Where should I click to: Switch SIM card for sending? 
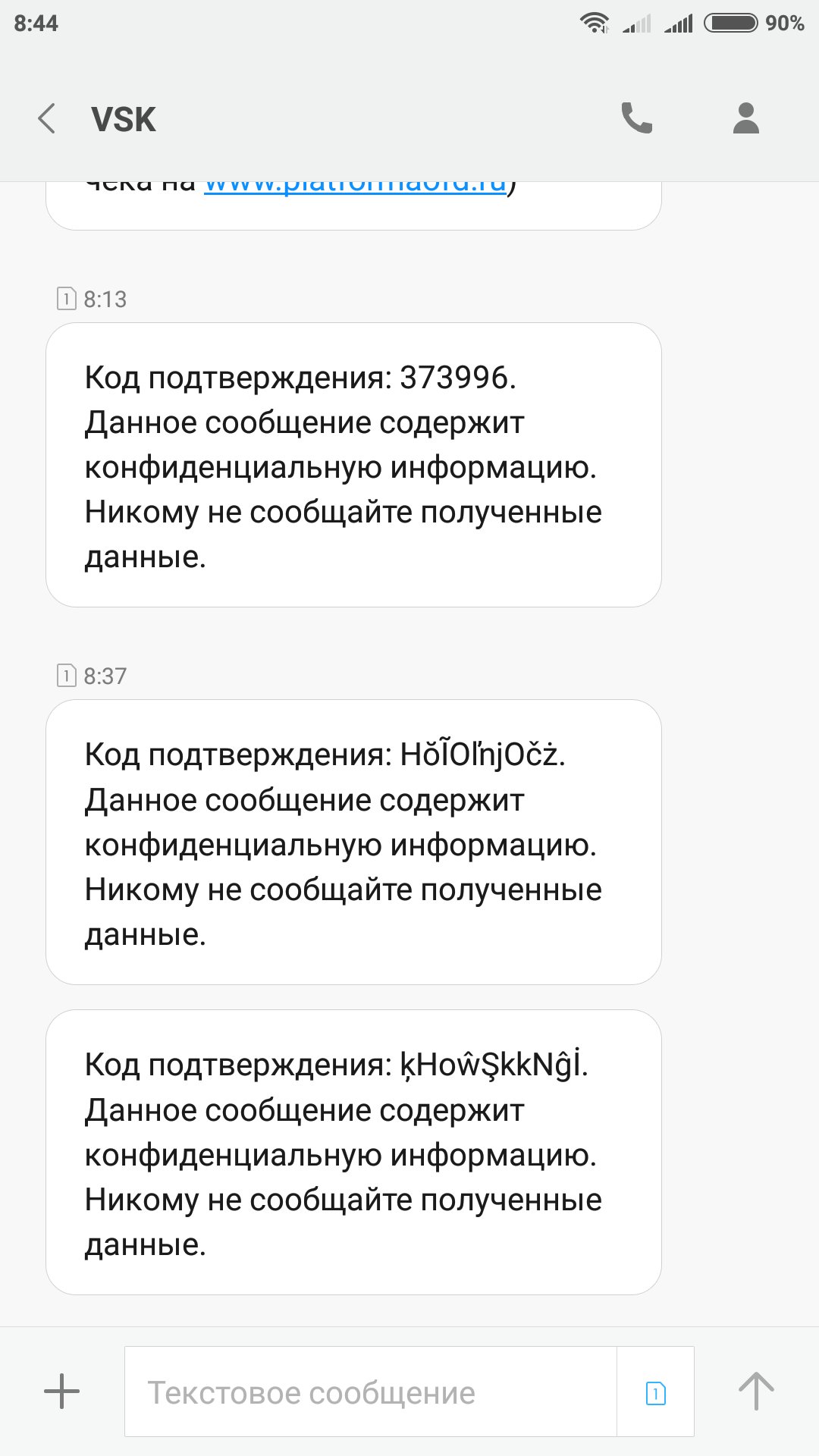pos(655,1392)
